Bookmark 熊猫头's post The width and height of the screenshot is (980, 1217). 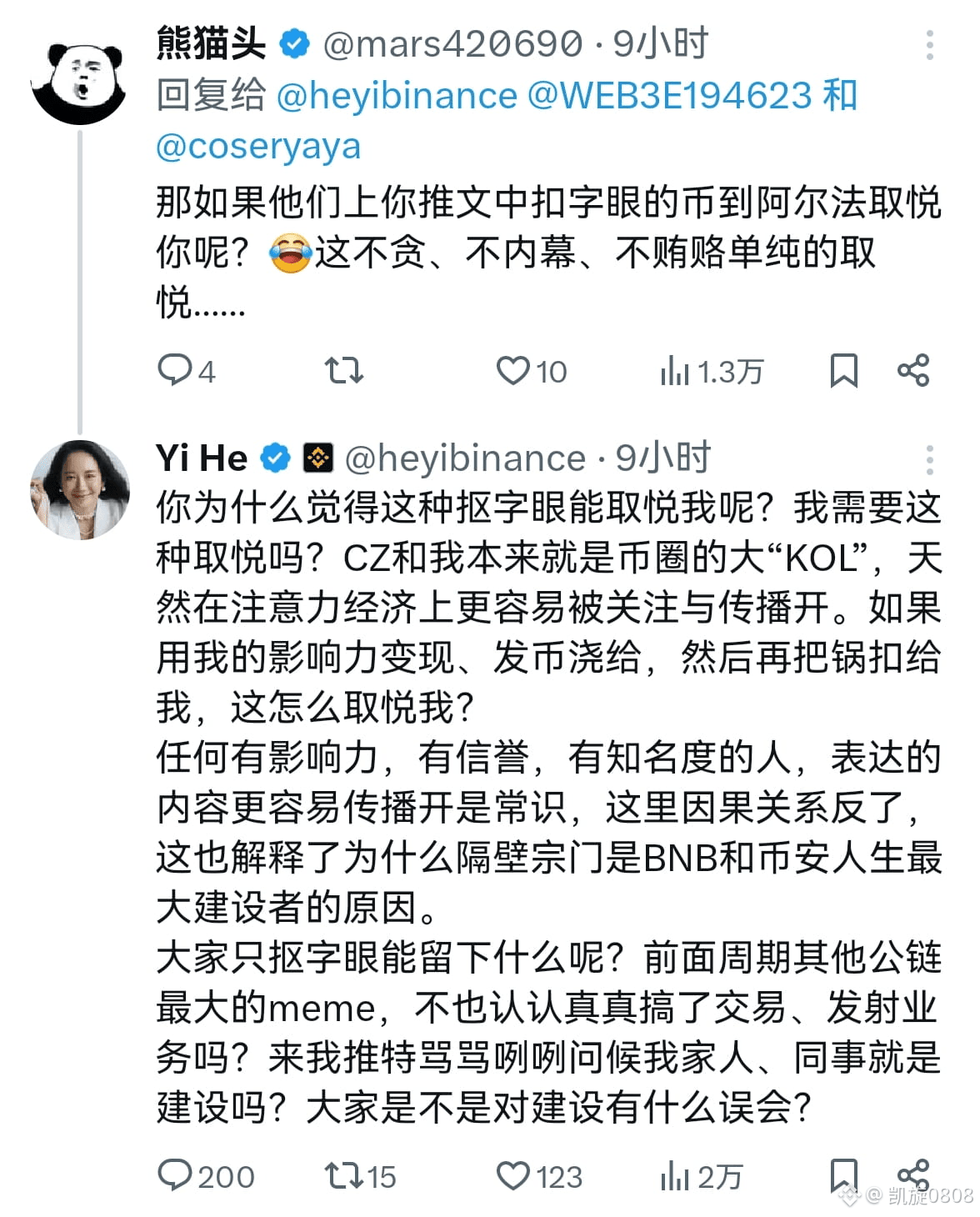(843, 370)
